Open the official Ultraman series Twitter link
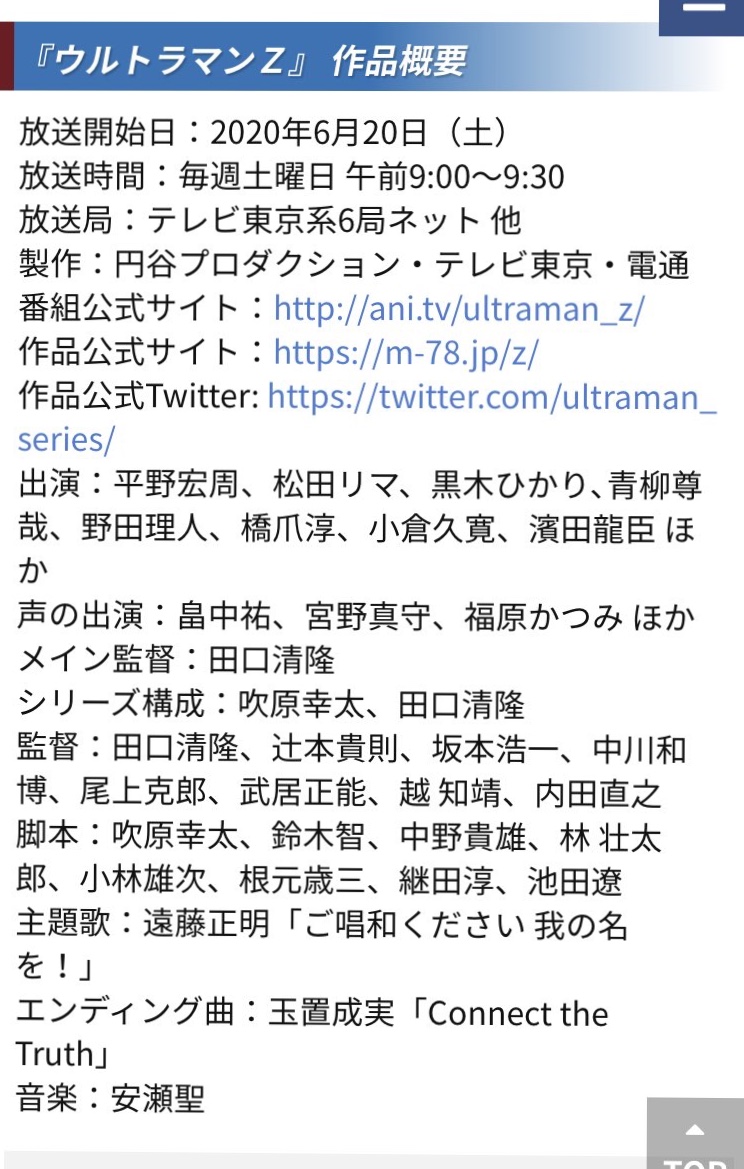The height and width of the screenshot is (1169, 744). click(x=492, y=398)
